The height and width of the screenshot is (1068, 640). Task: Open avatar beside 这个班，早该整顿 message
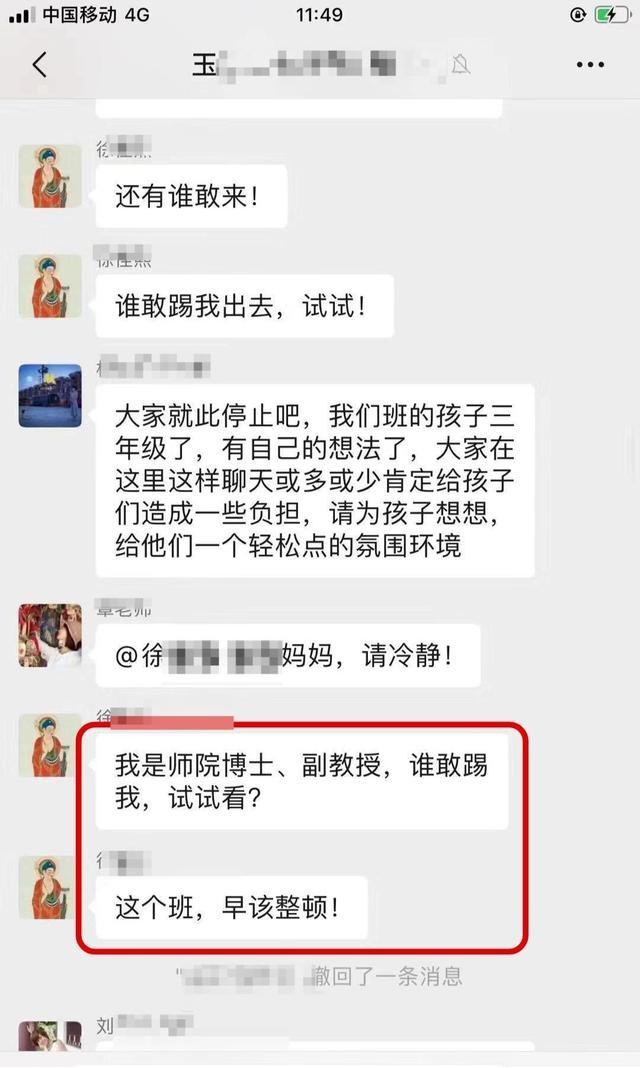(x=50, y=888)
